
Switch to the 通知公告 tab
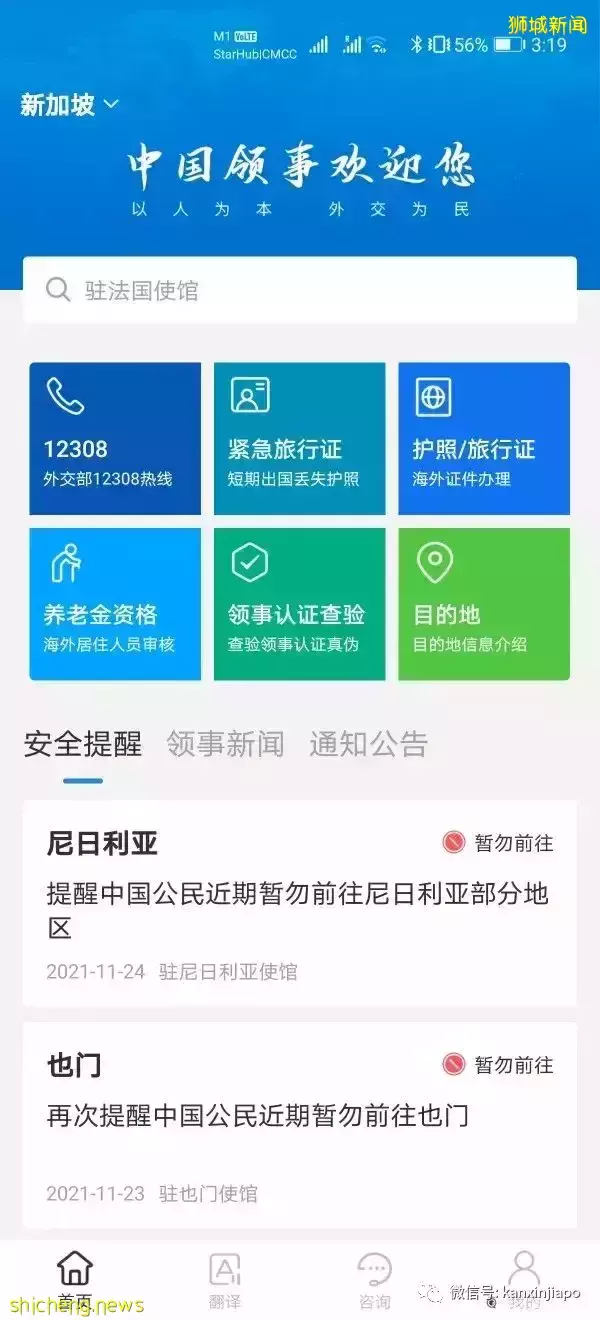pos(368,744)
